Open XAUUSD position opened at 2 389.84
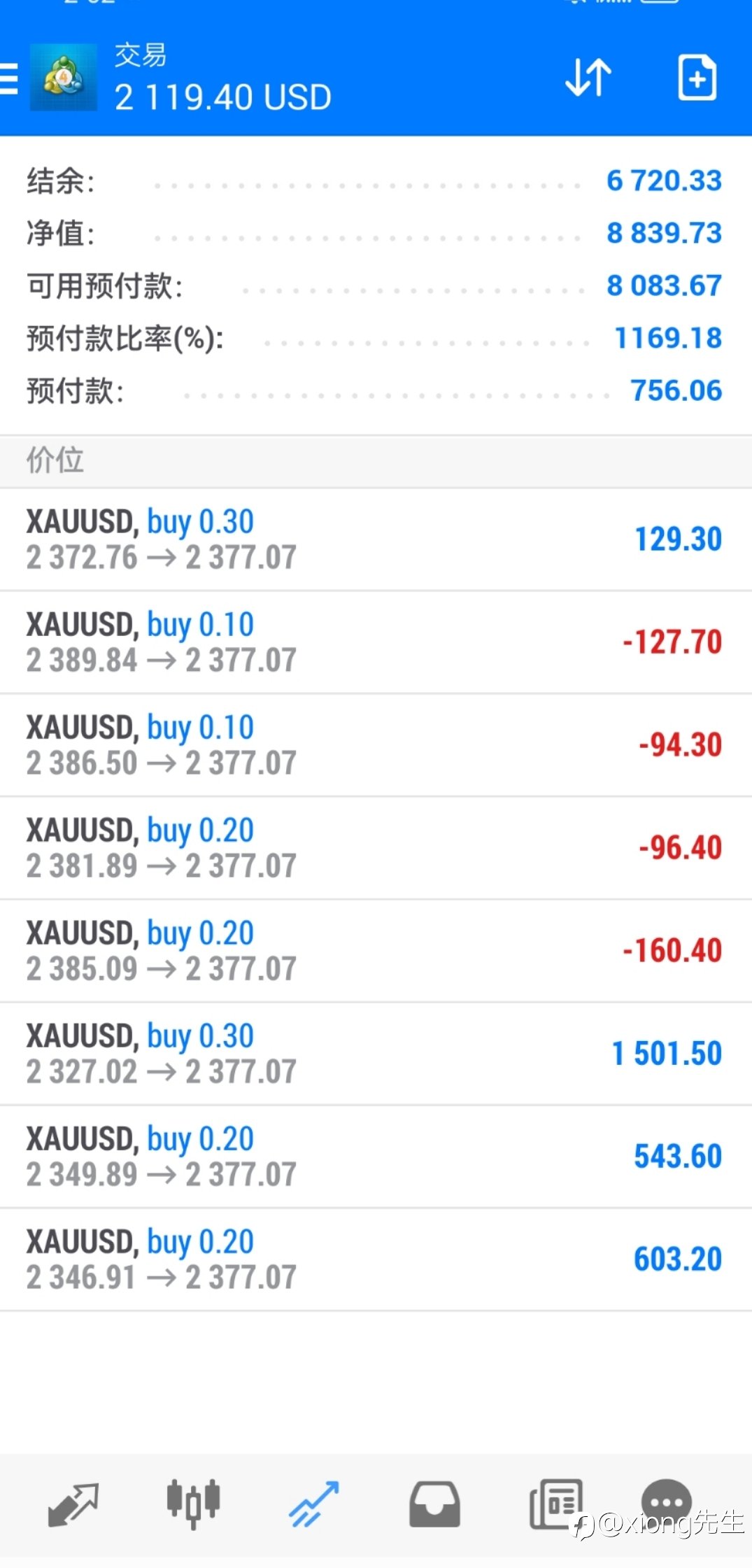The width and height of the screenshot is (752, 1568). pyautogui.click(x=376, y=642)
